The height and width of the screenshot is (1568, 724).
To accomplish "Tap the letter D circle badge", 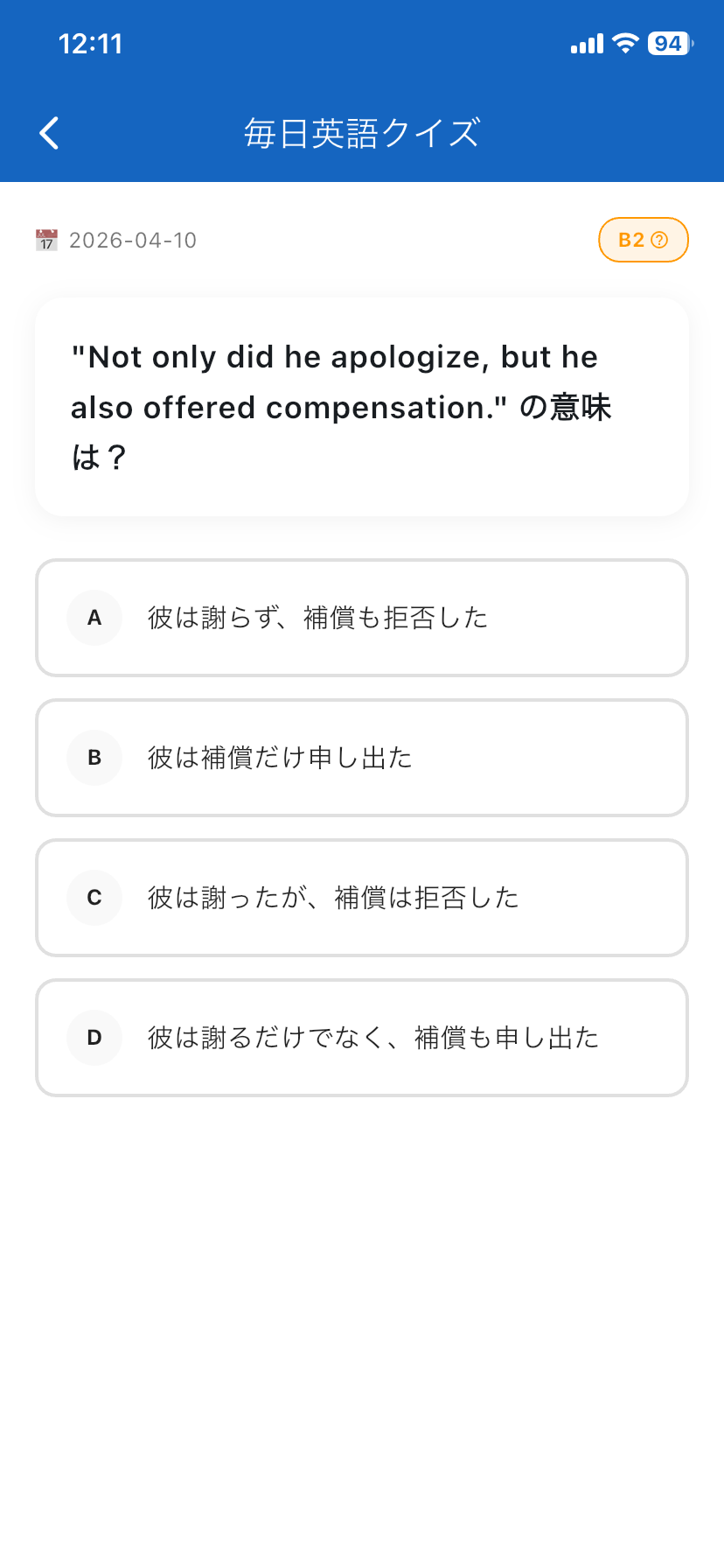I will click(94, 1038).
